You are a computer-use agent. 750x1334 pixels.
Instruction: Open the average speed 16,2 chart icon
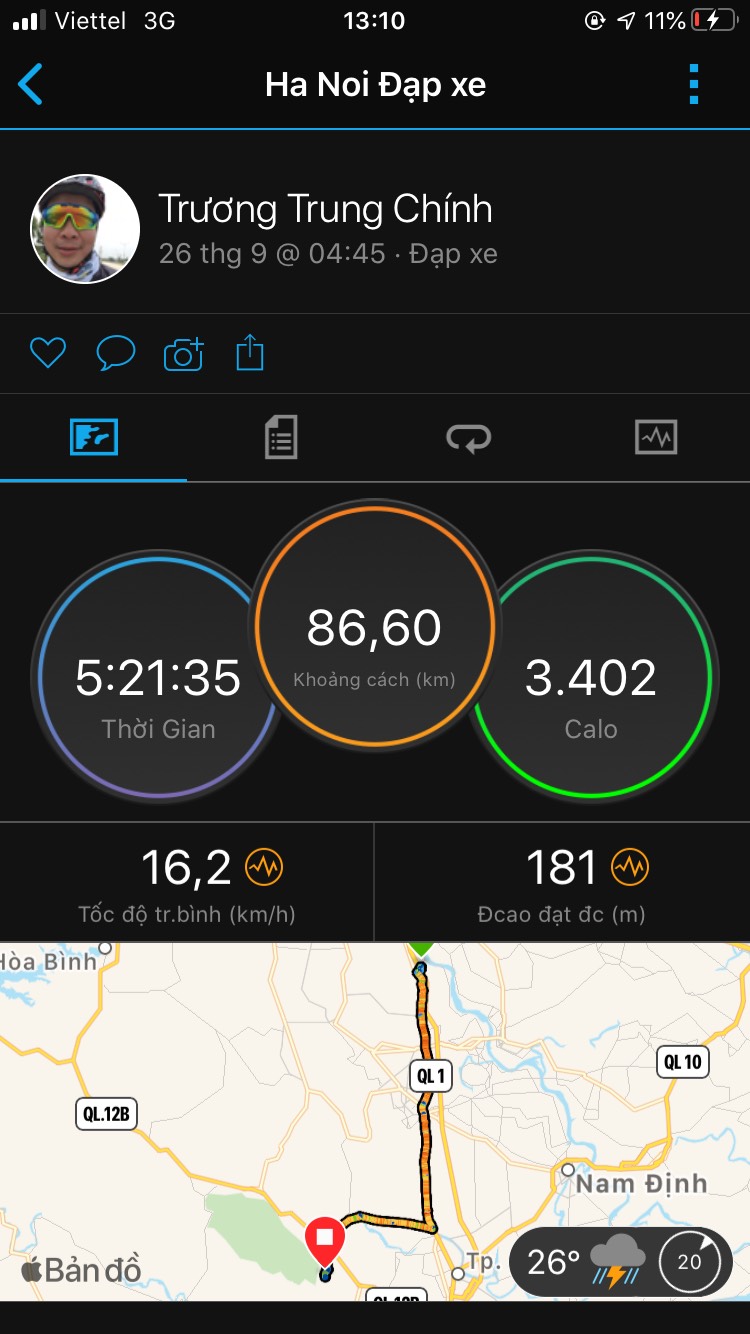(265, 867)
